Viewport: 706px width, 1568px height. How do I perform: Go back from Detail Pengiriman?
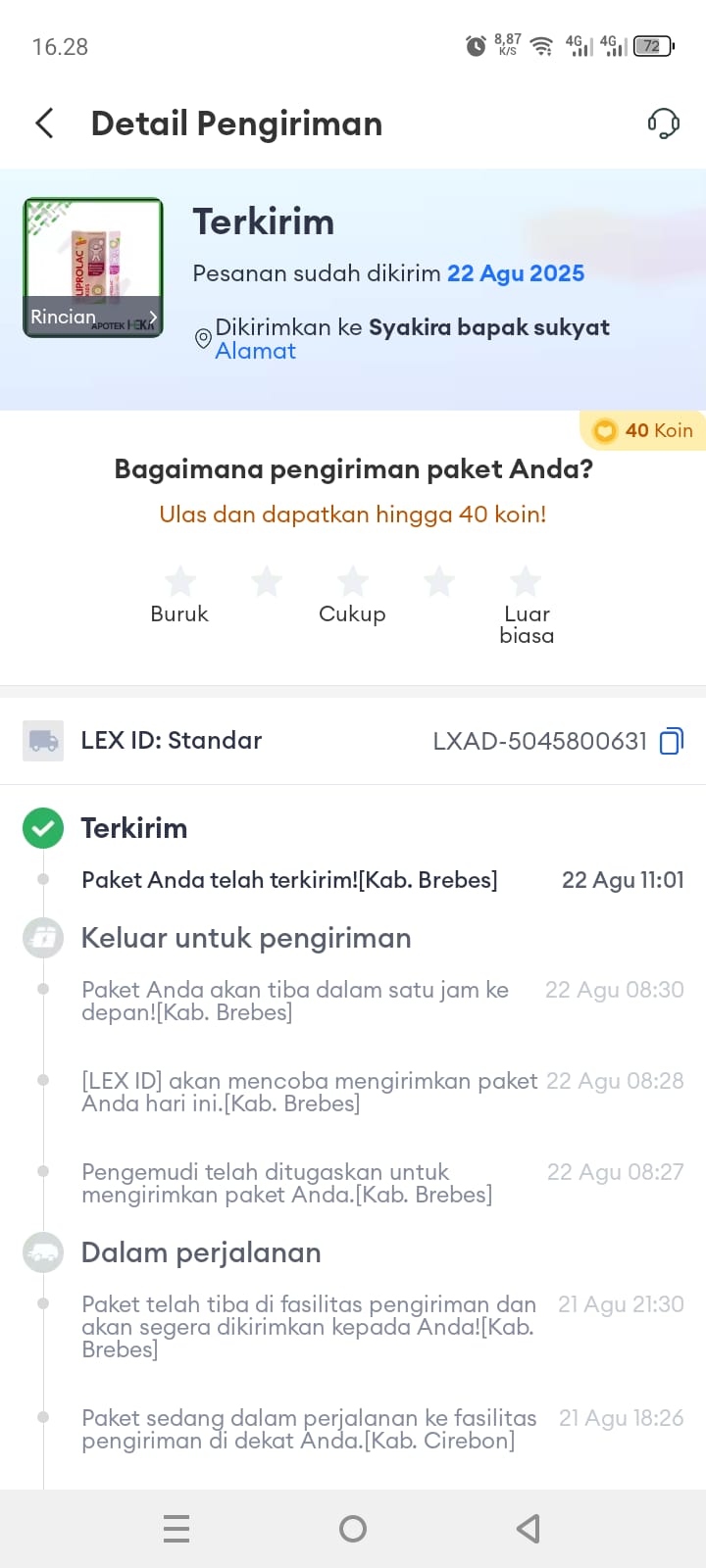[44, 123]
